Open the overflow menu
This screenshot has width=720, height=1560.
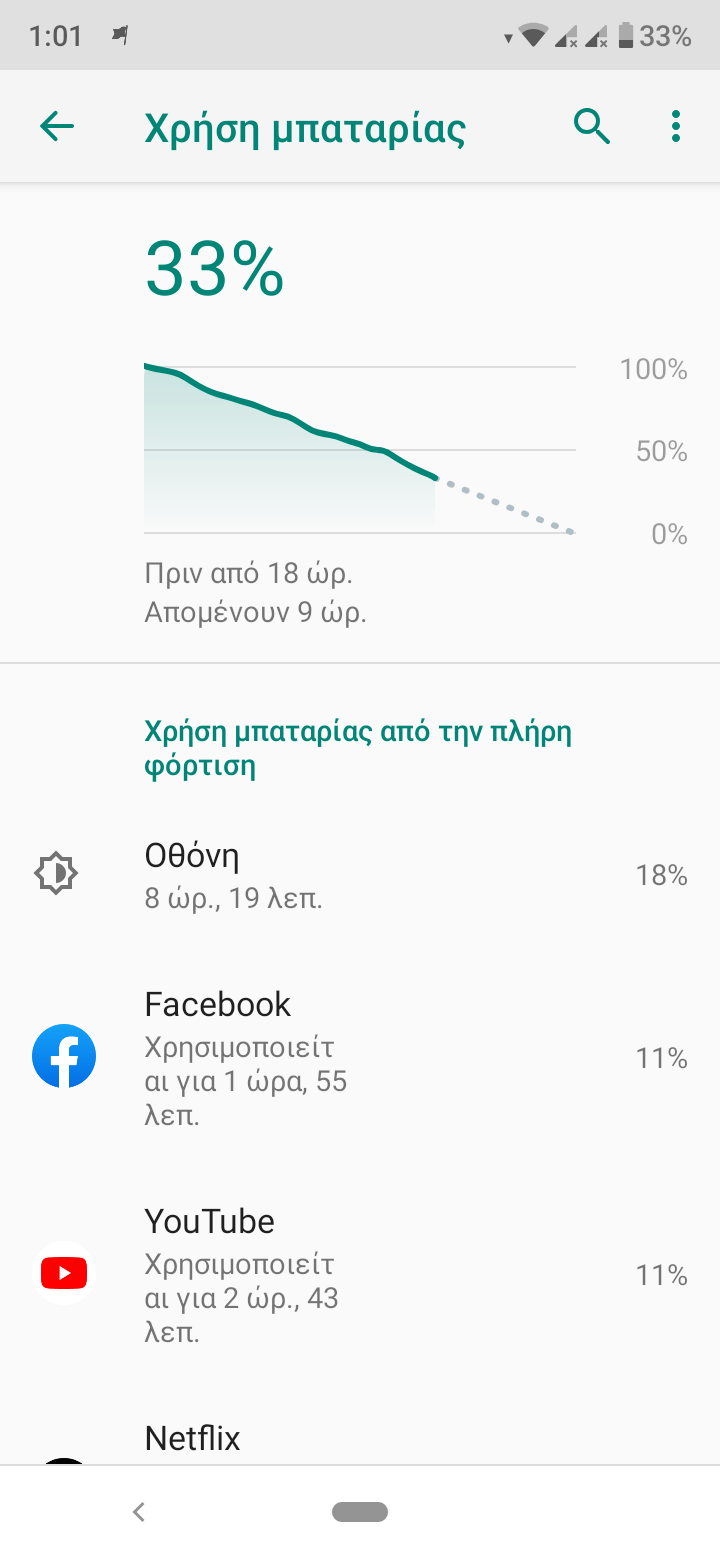tap(676, 127)
